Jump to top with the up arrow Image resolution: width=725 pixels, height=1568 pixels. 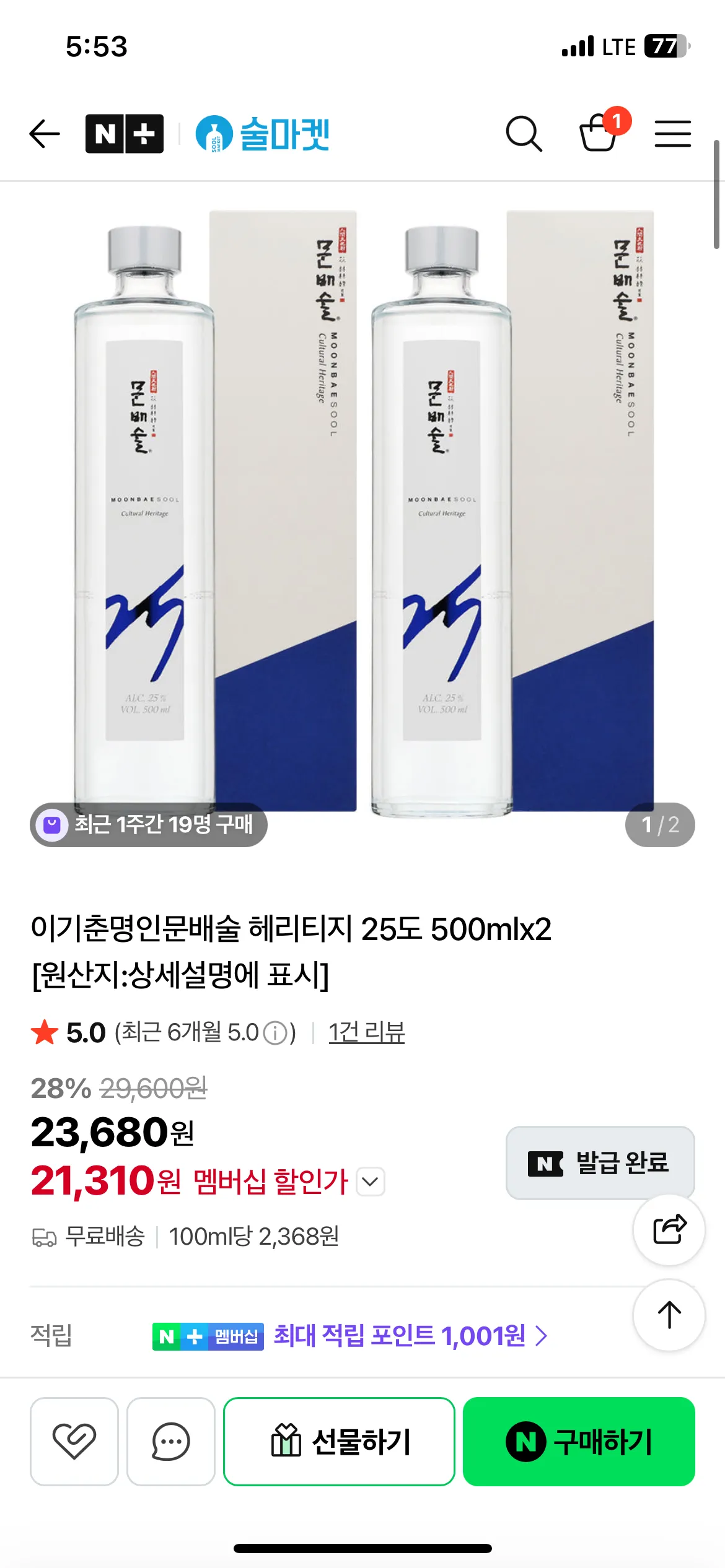point(669,1315)
